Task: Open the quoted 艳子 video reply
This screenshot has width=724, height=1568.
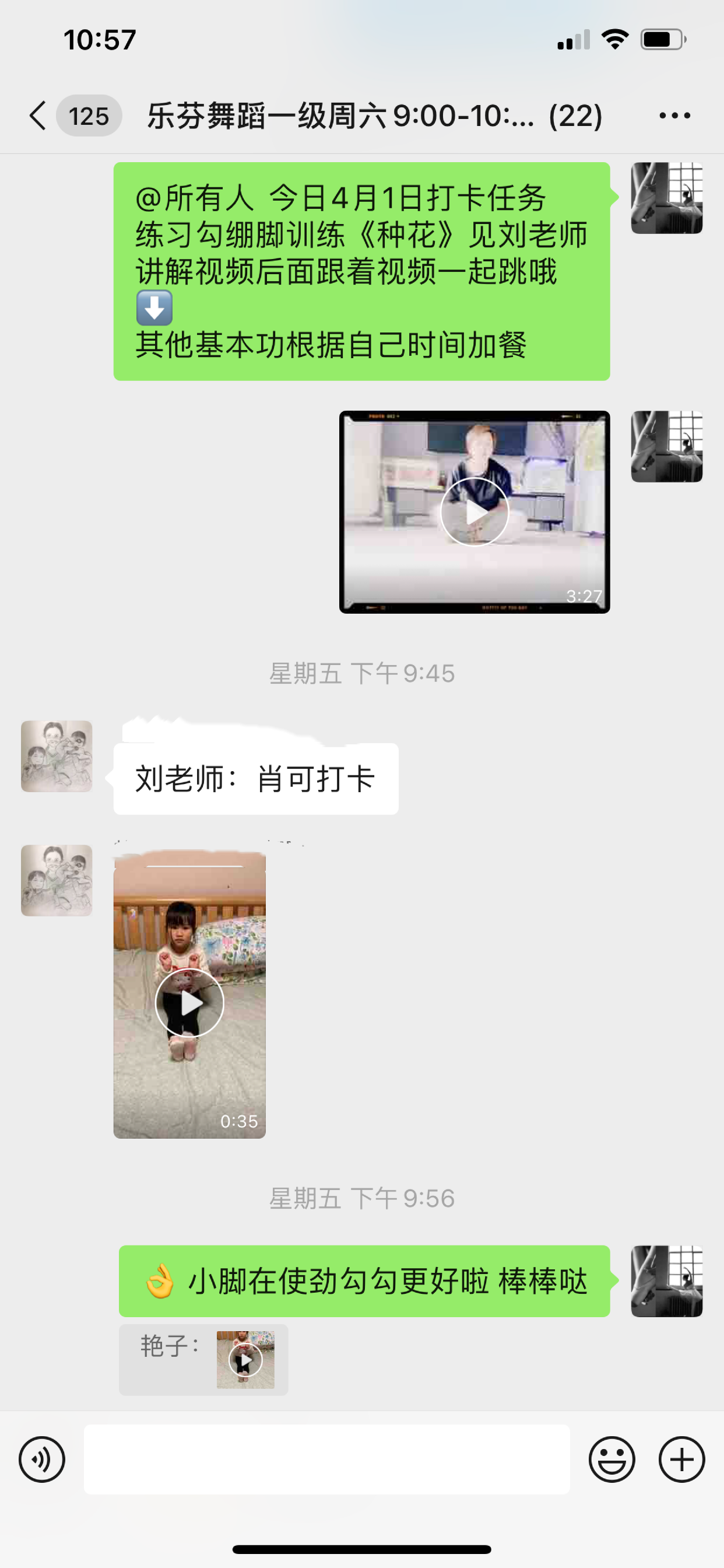Action: 245,1359
